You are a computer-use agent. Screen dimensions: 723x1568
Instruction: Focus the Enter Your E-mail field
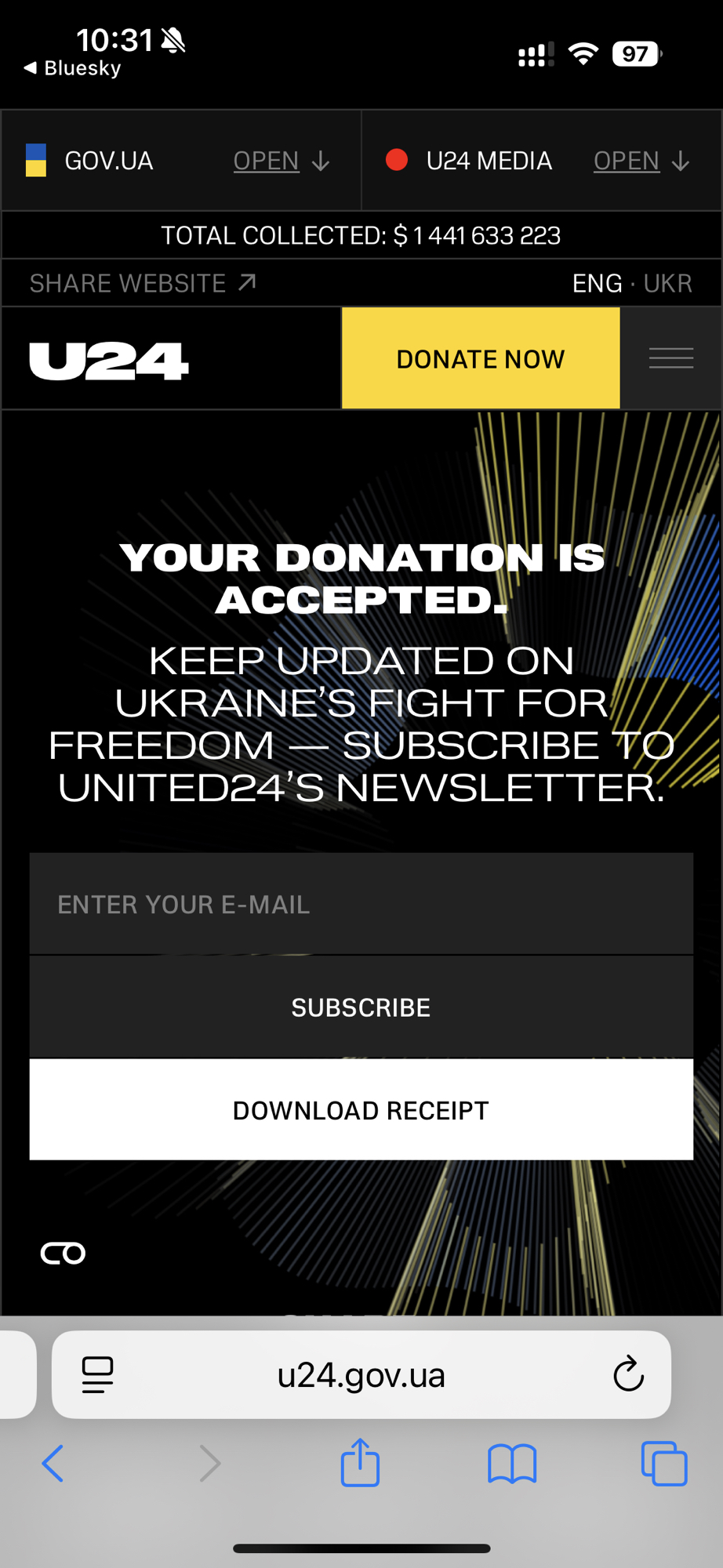(x=361, y=904)
